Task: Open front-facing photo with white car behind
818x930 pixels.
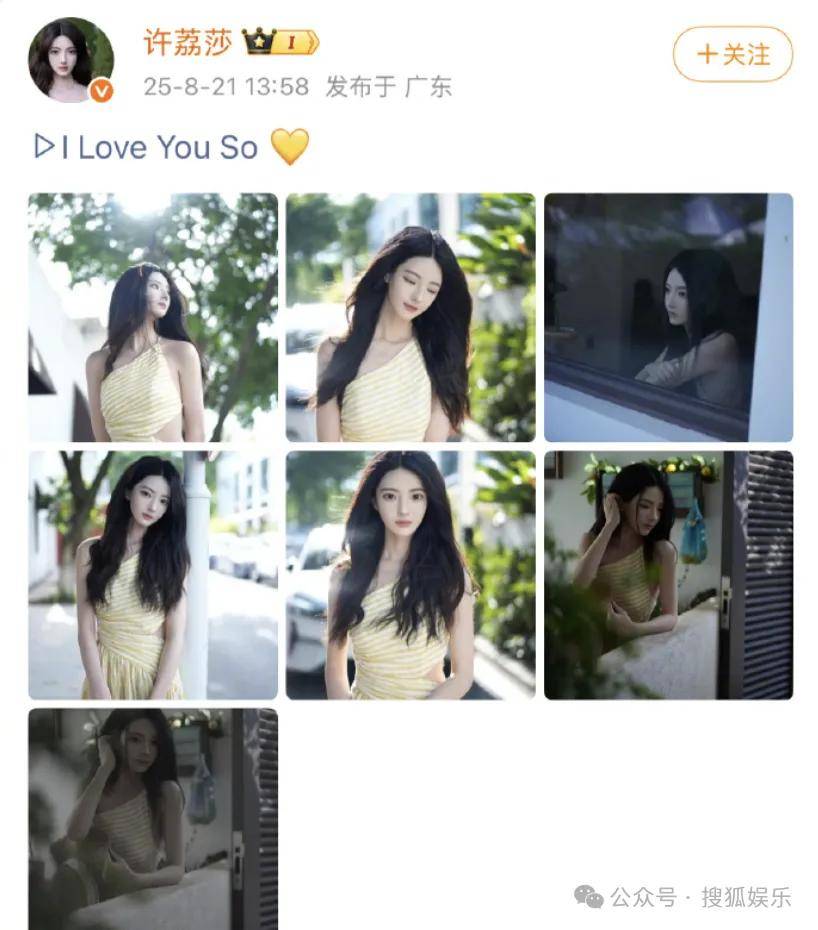Action: point(410,575)
